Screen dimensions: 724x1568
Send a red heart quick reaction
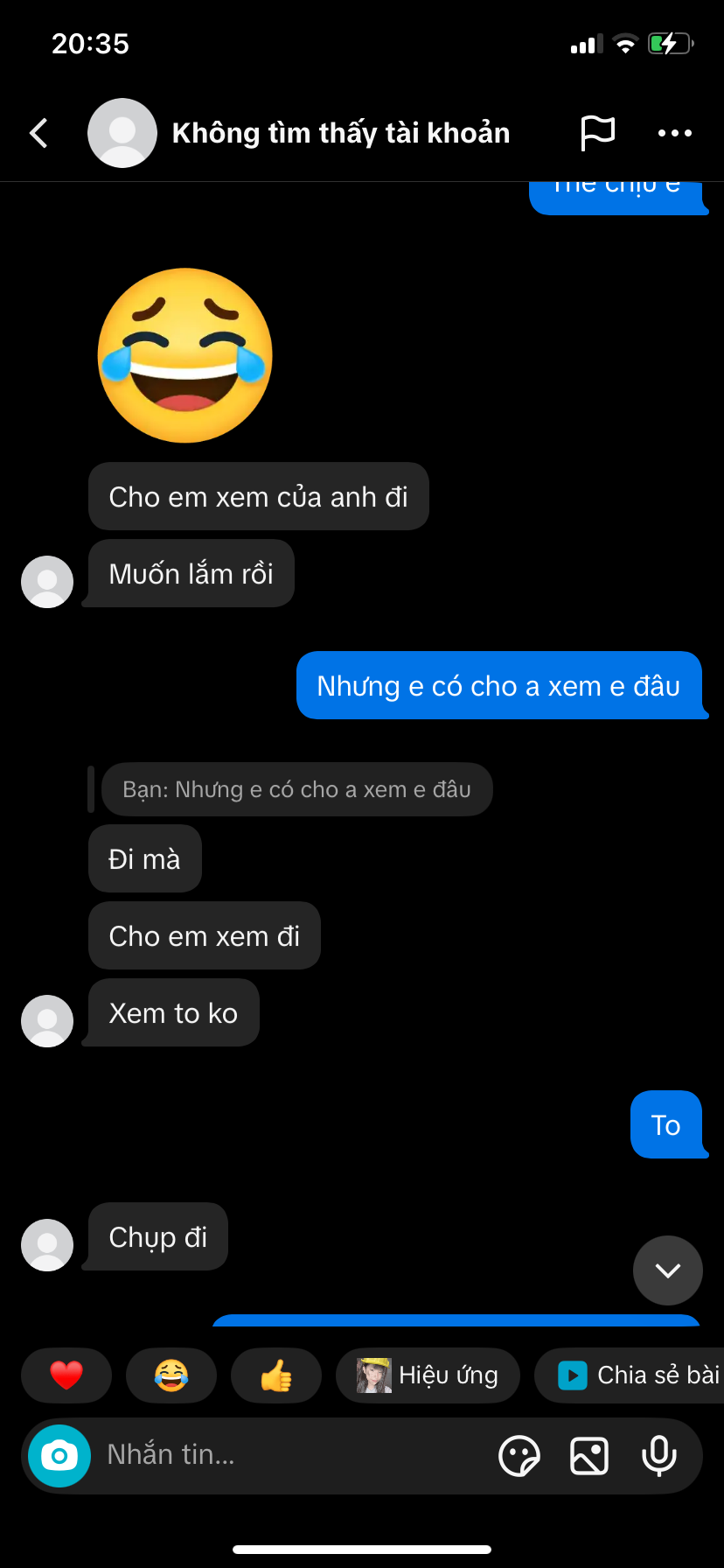pyautogui.click(x=66, y=1375)
